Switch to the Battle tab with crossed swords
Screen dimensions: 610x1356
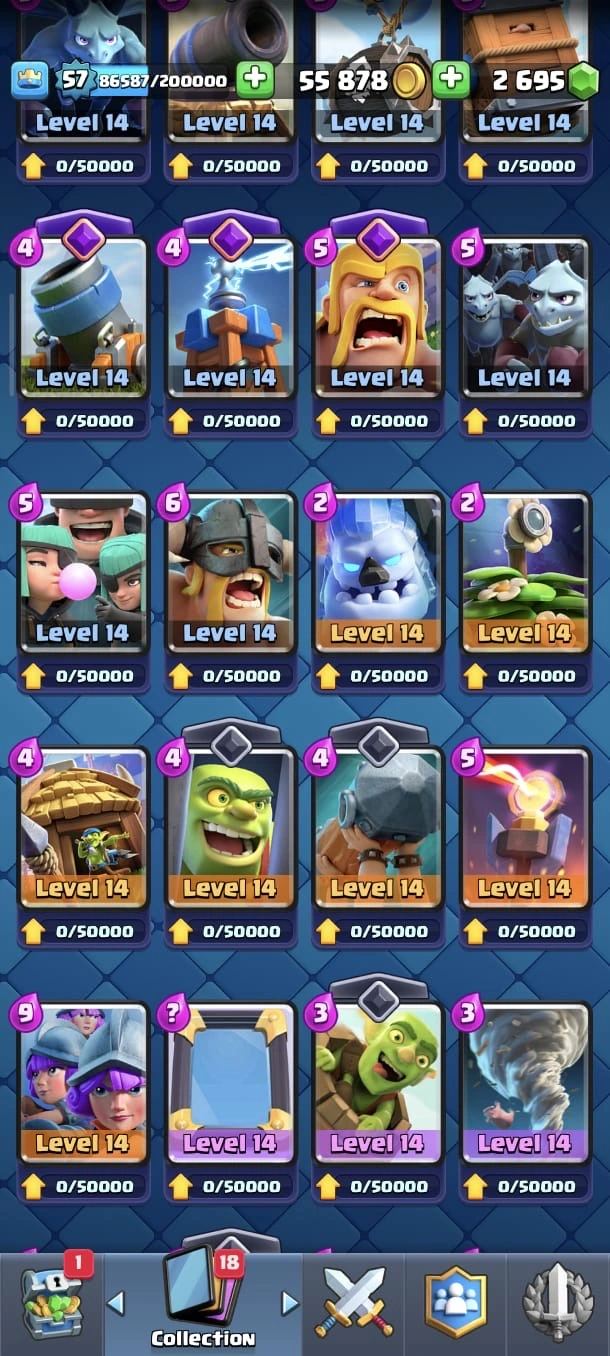tap(355, 1302)
